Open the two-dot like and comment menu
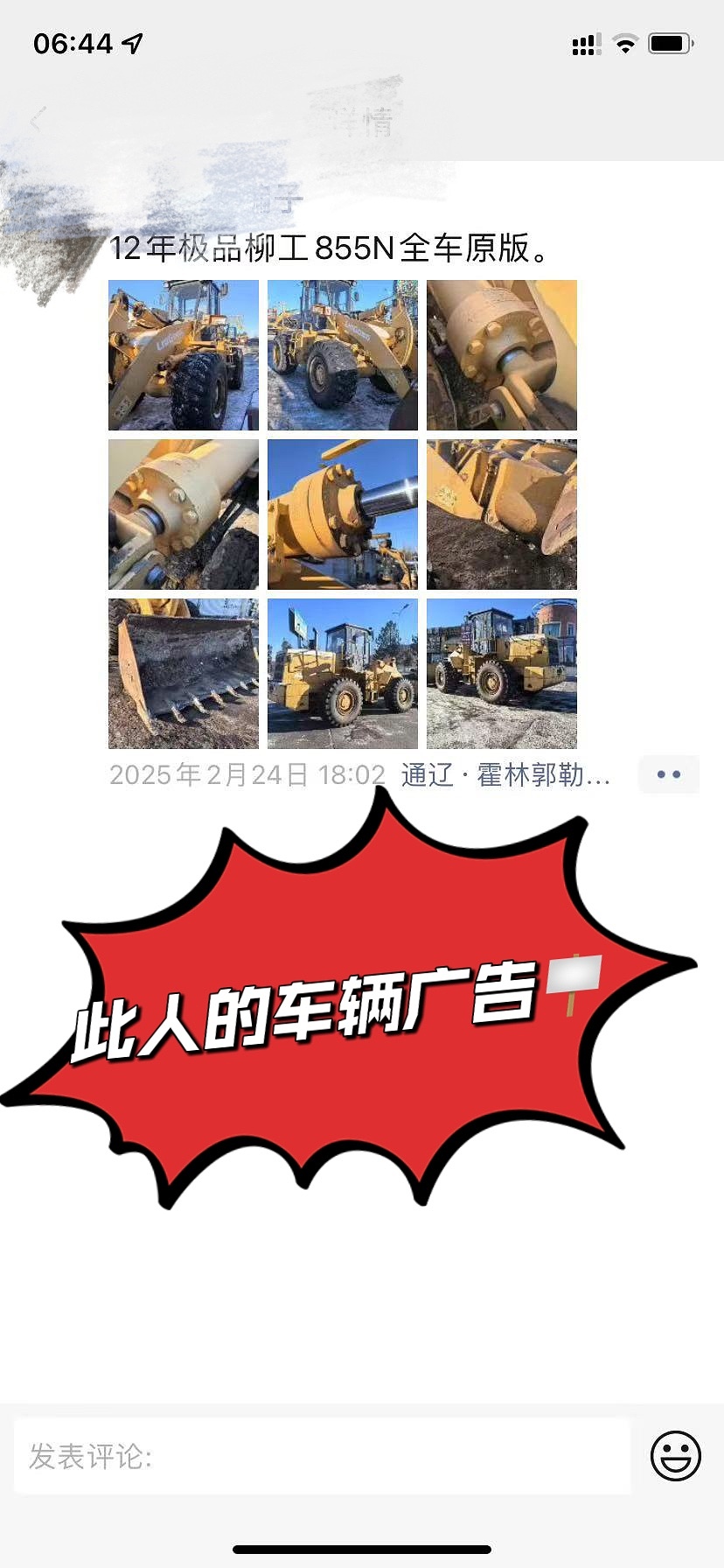724x1568 pixels. point(668,774)
